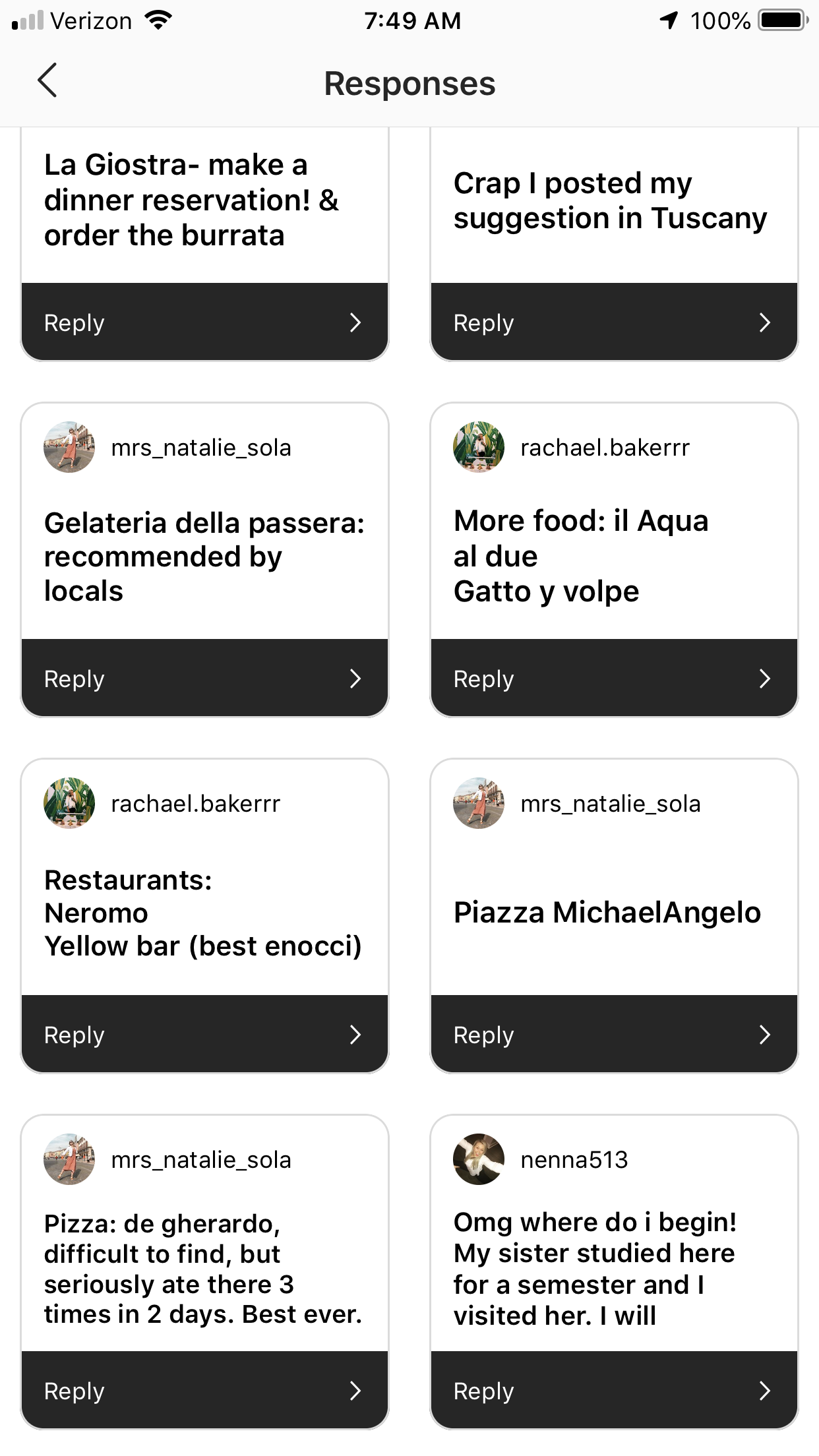This screenshot has width=819, height=1456.
Task: View mrs_natalie_sola's profile from the Gelateria card
Action: click(200, 448)
